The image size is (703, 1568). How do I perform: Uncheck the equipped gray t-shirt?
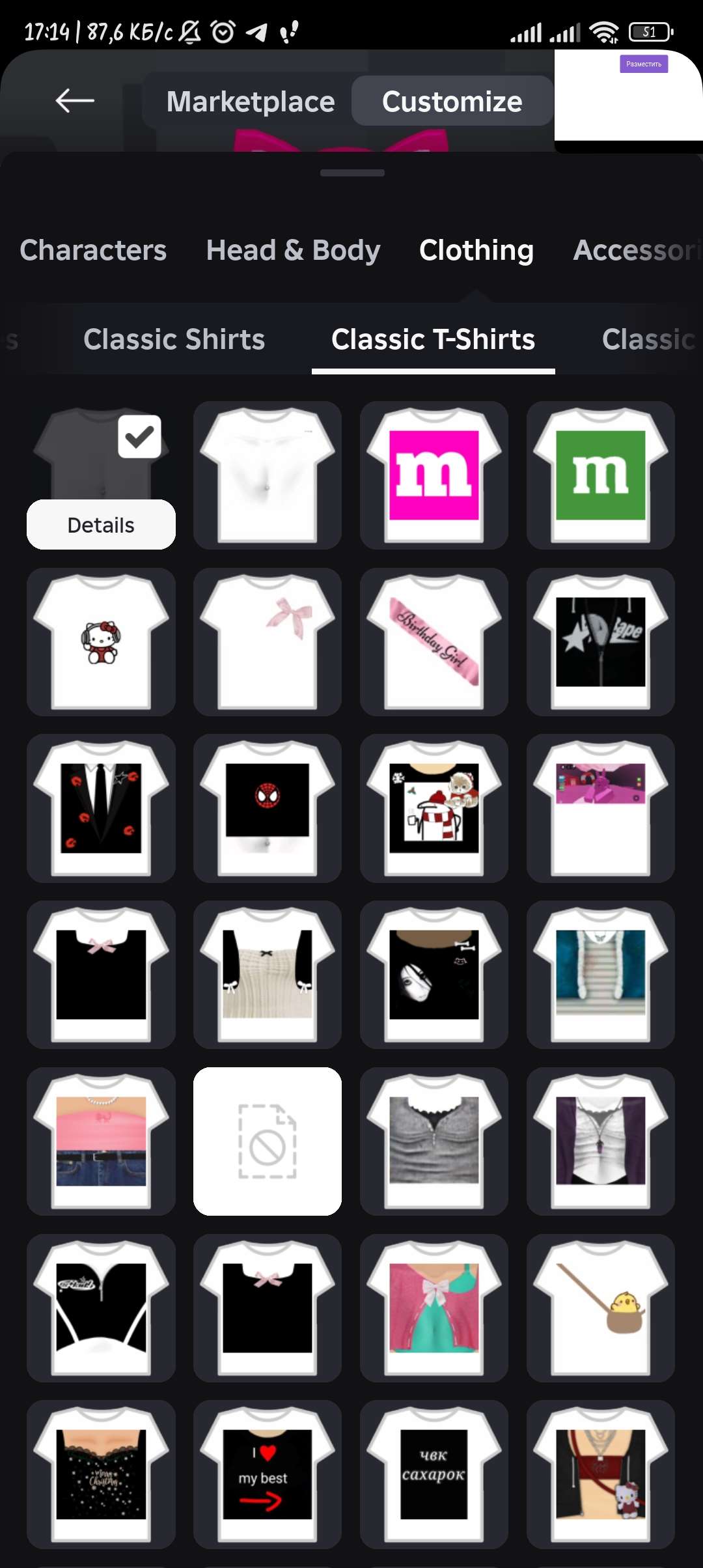[139, 437]
